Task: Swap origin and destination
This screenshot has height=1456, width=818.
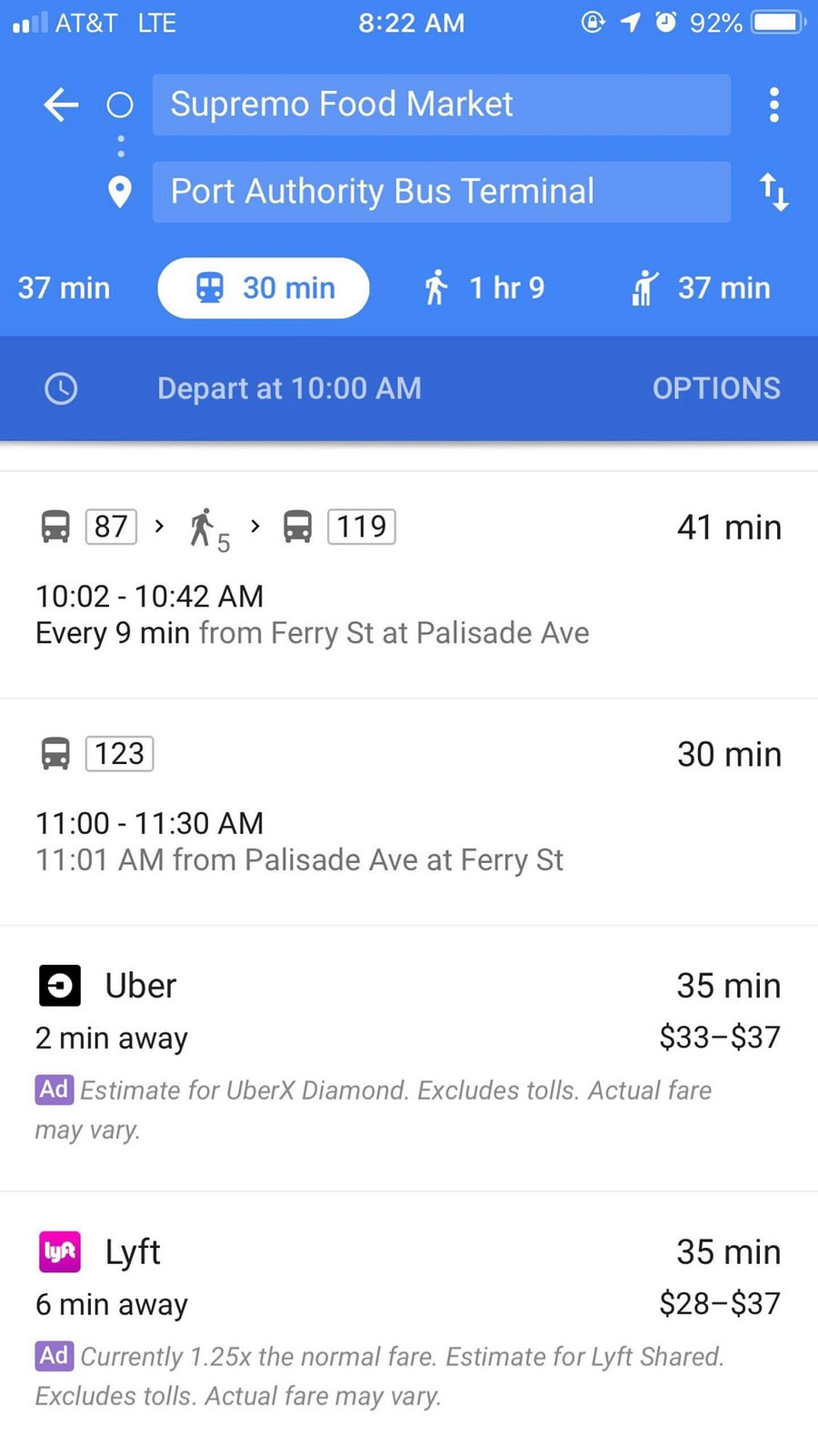Action: [x=773, y=192]
